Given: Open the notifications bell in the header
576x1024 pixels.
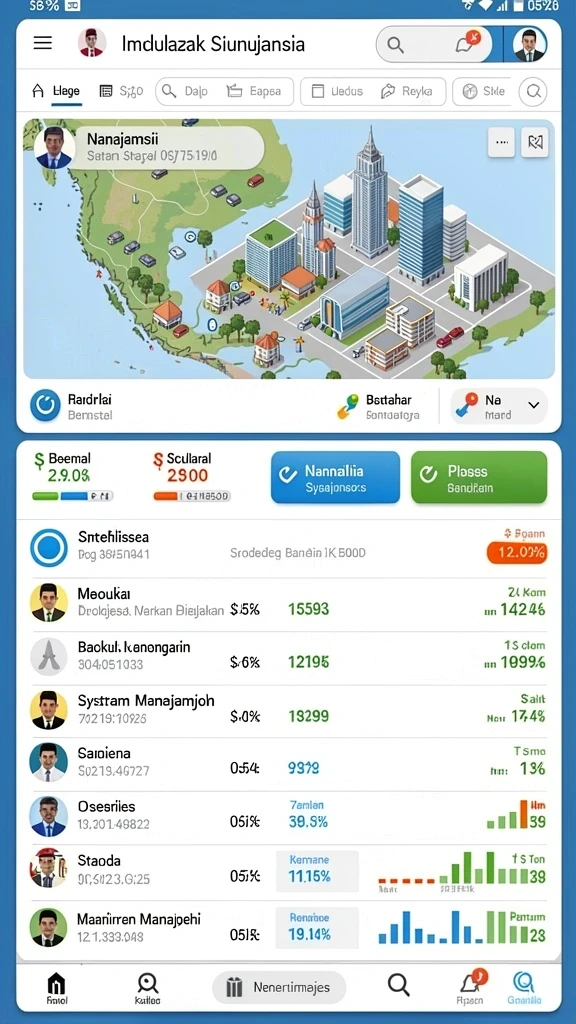Looking at the screenshot, I should click(x=468, y=44).
